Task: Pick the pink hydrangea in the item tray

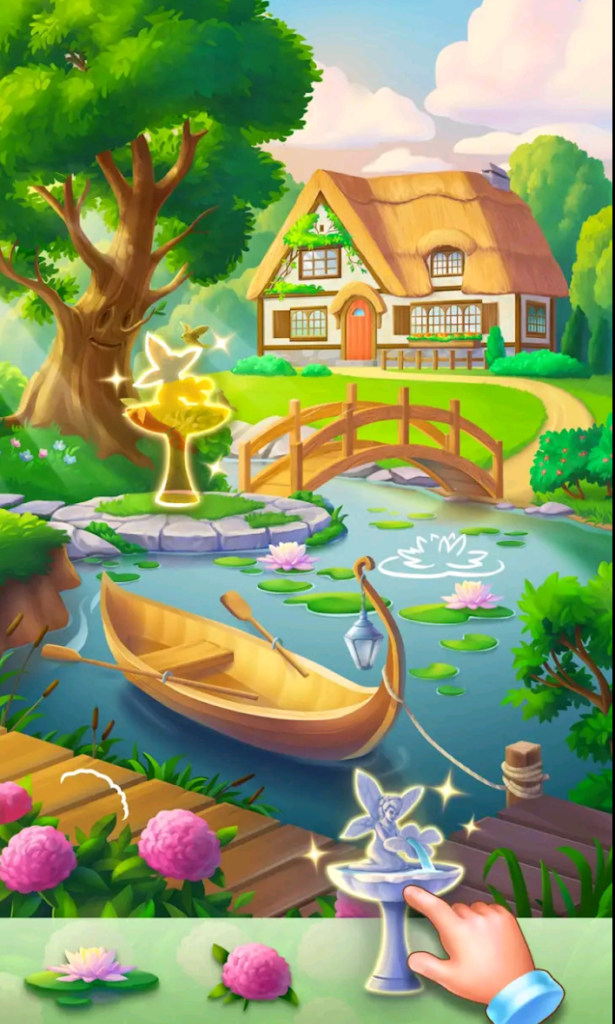Action: point(254,971)
